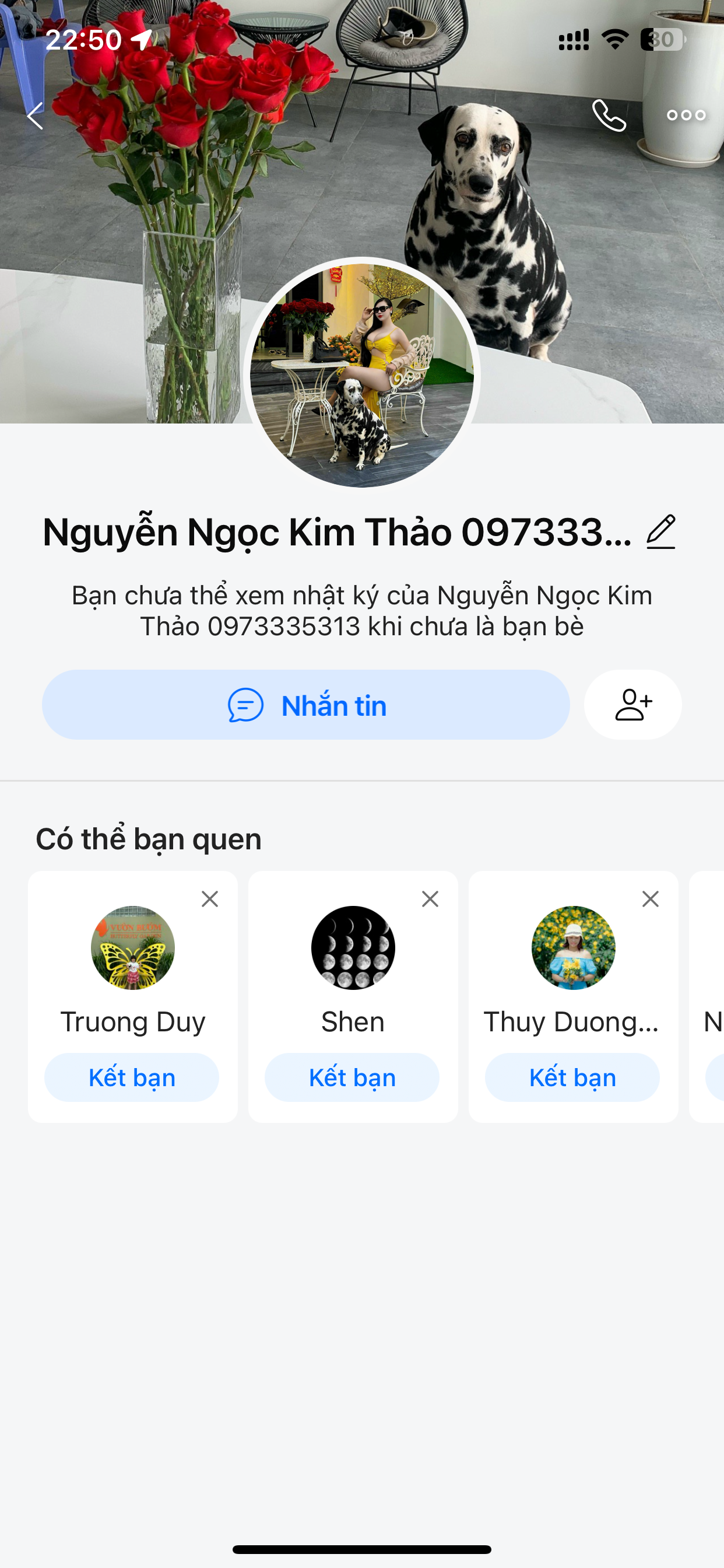This screenshot has width=724, height=1568.
Task: Go back using the top-left arrow
Action: point(36,116)
